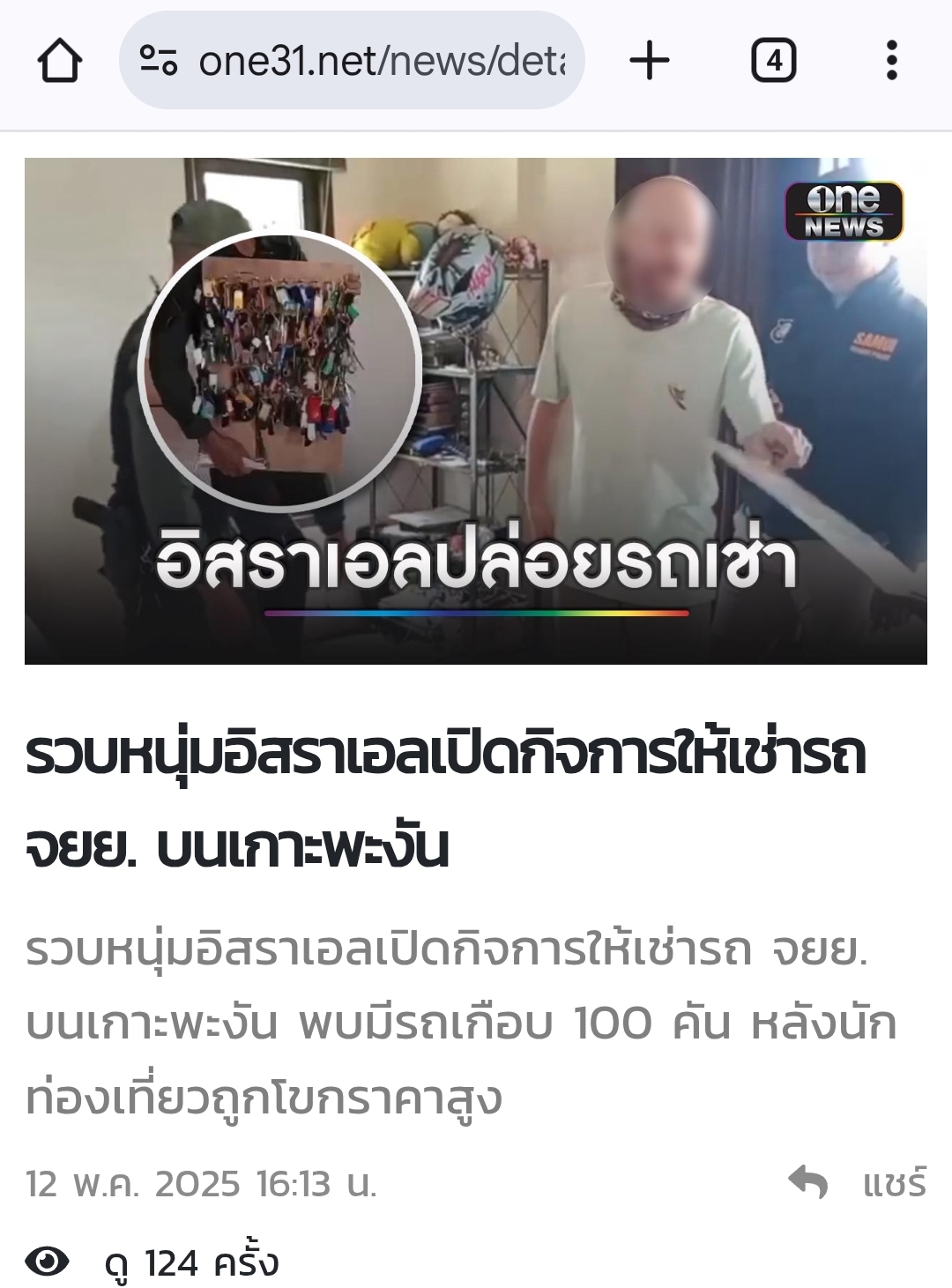The image size is (952, 1288).
Task: View site information icon in address bar
Action: pos(160,62)
